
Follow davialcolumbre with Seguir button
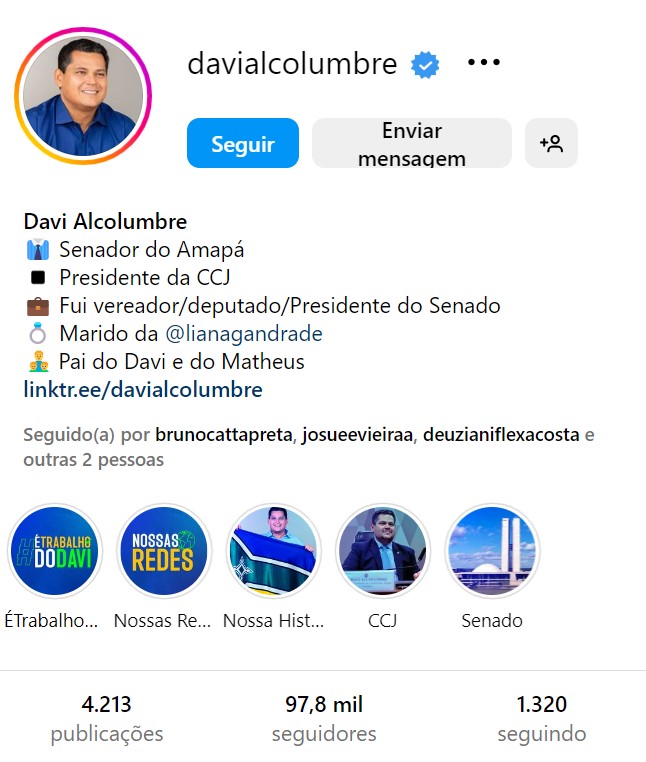[x=242, y=144]
